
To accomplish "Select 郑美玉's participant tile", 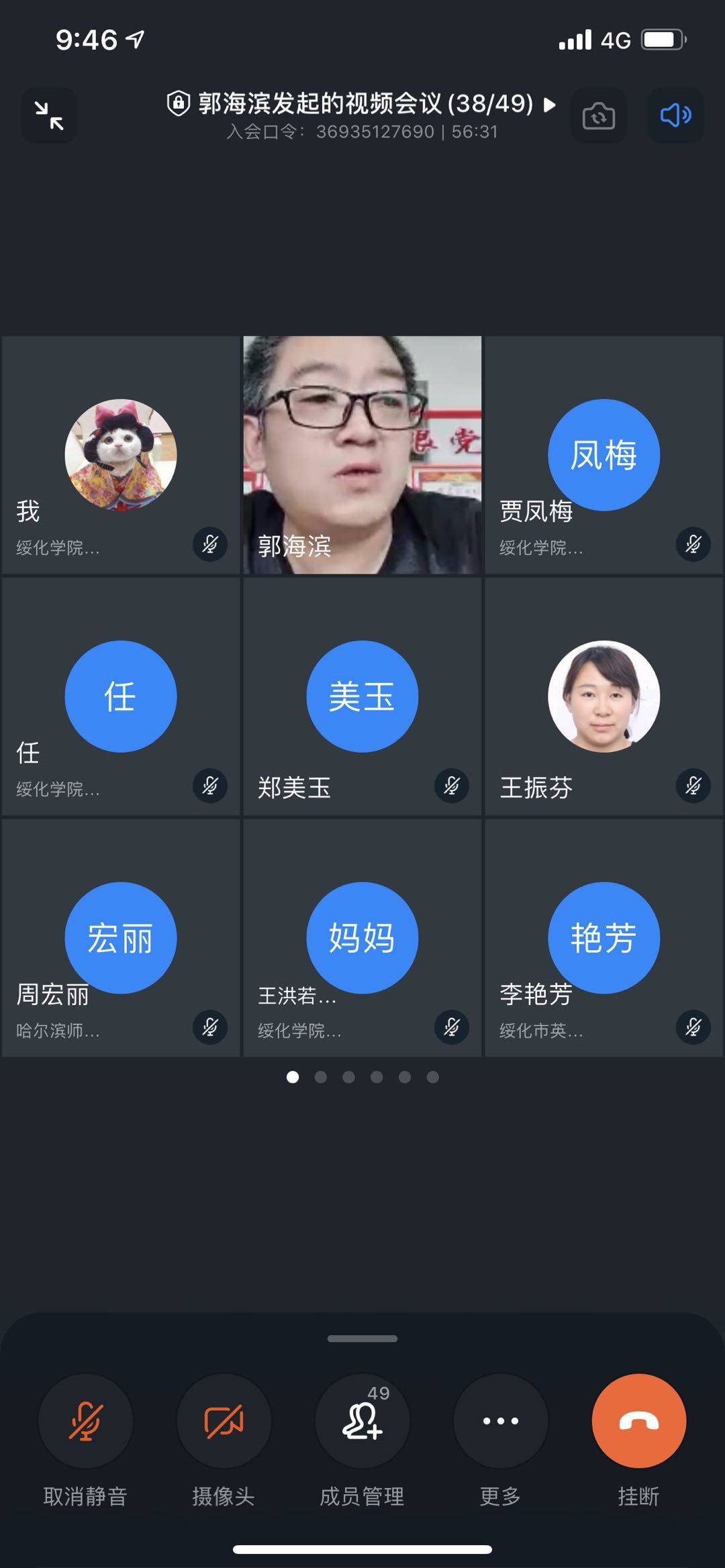I will tap(362, 696).
